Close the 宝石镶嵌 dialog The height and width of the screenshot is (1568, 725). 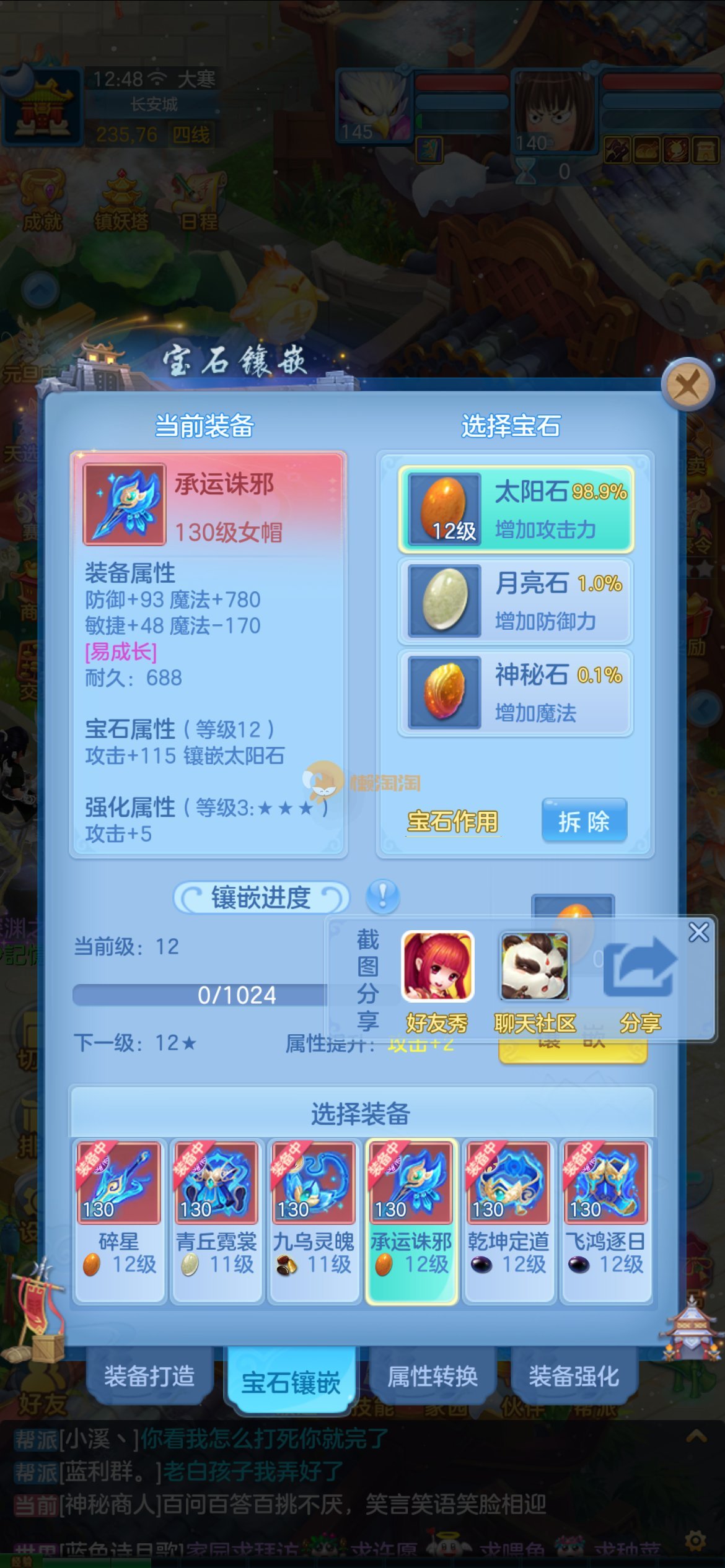687,385
